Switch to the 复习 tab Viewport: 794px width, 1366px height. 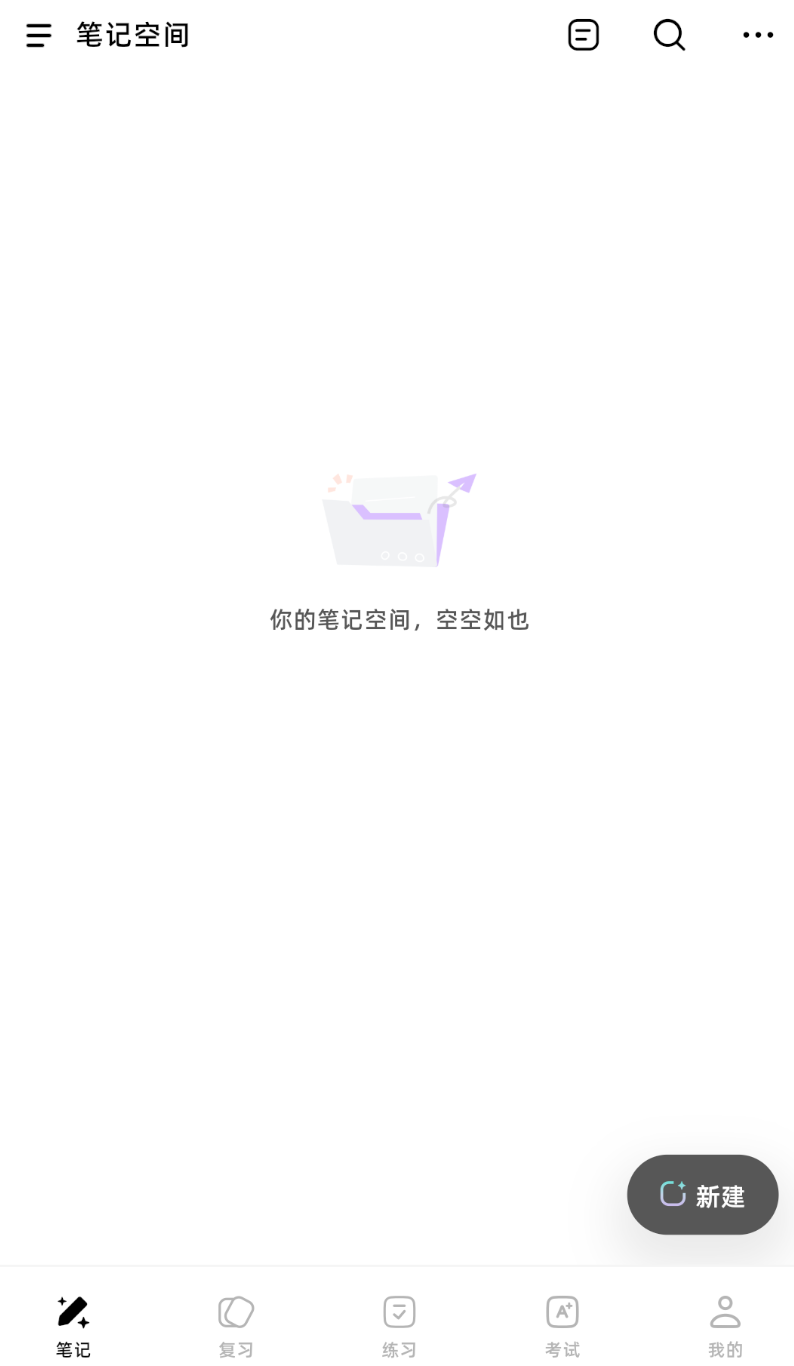pyautogui.click(x=236, y=1325)
